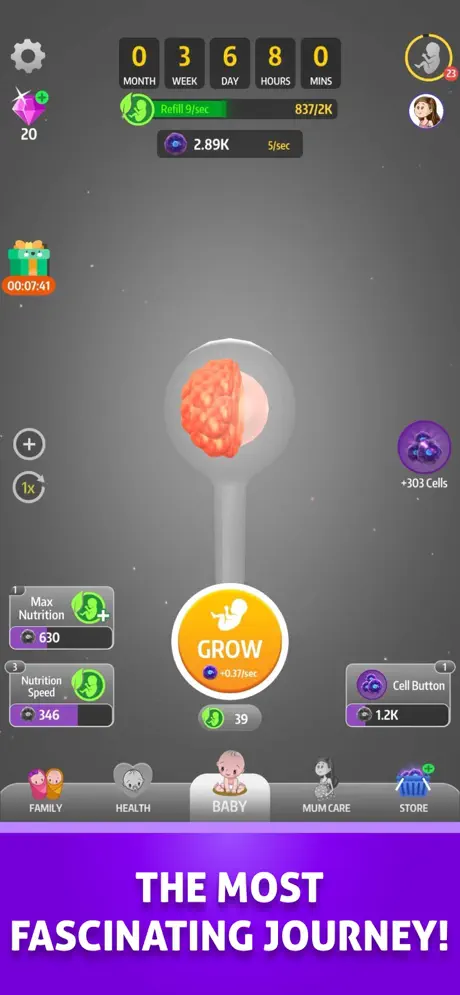Screen dimensions: 460x995
Task: Tap the plus circle button
Action: pos(29,444)
